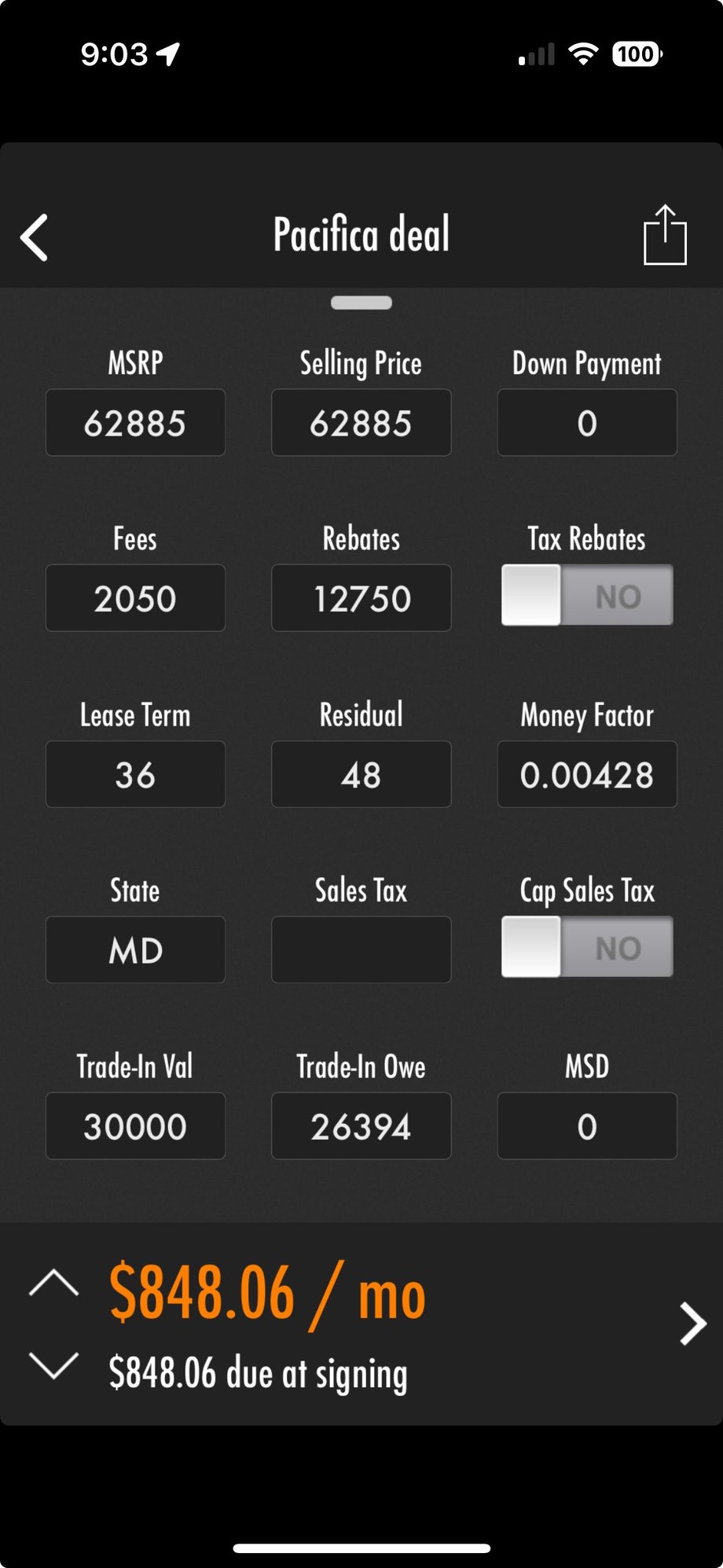Viewport: 723px width, 1568px height.
Task: Toggle the Tax Rebates switch
Action: click(x=586, y=596)
